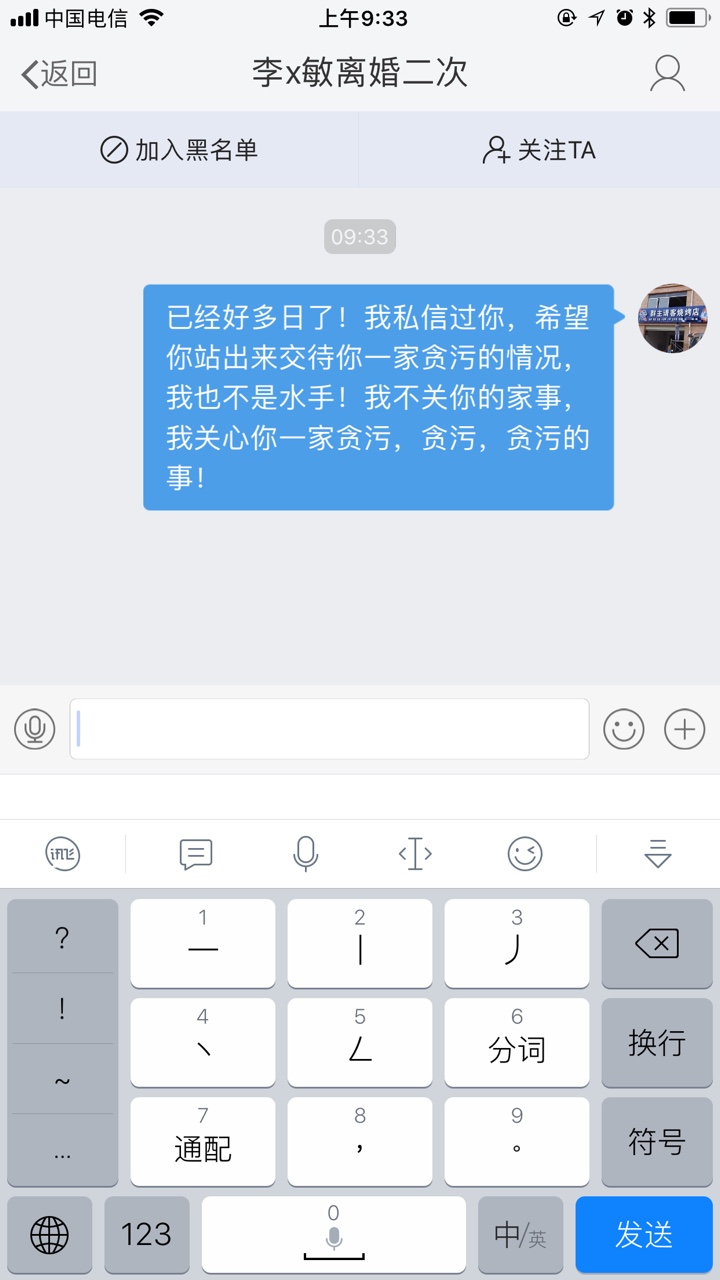Switch to the 123 number keyboard
The width and height of the screenshot is (720, 1280).
[x=146, y=1235]
